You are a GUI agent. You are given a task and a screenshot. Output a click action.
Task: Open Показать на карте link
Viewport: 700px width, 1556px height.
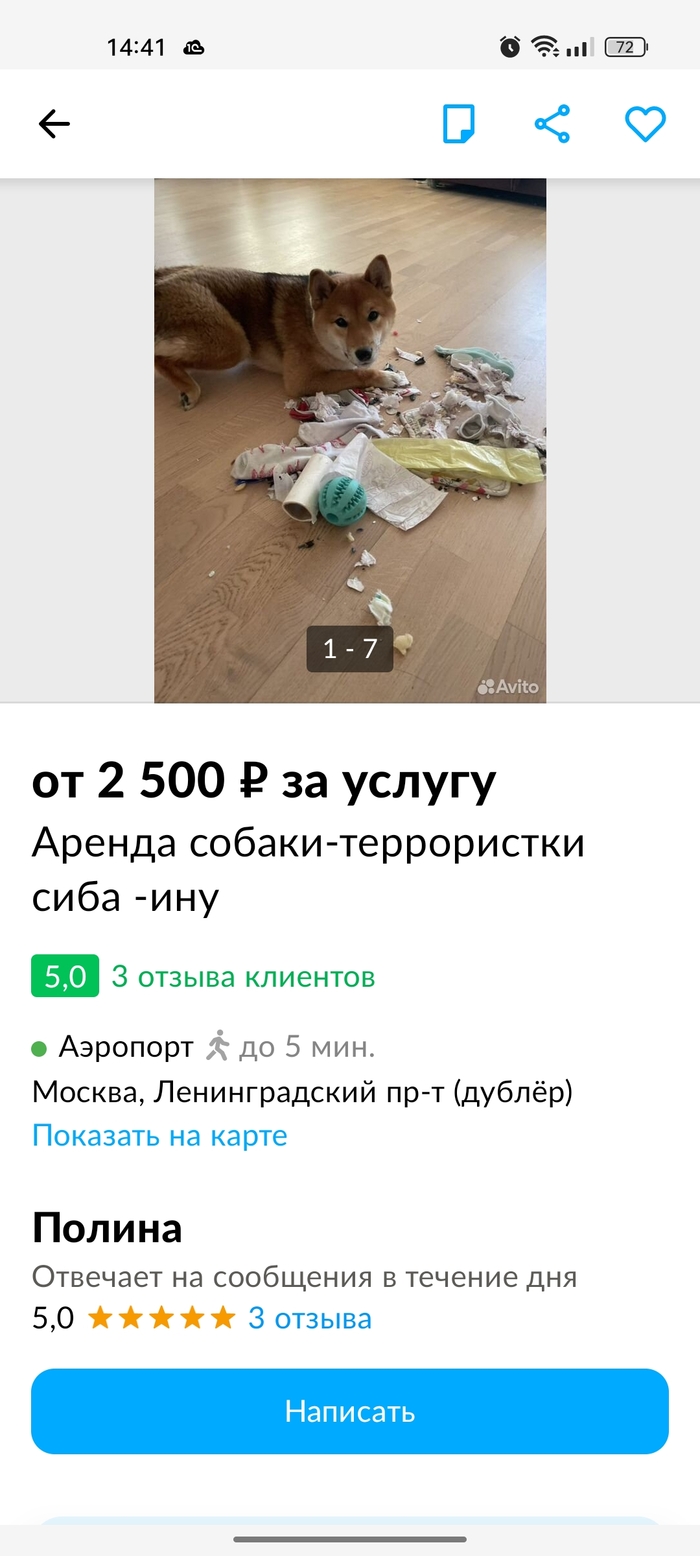[160, 1136]
